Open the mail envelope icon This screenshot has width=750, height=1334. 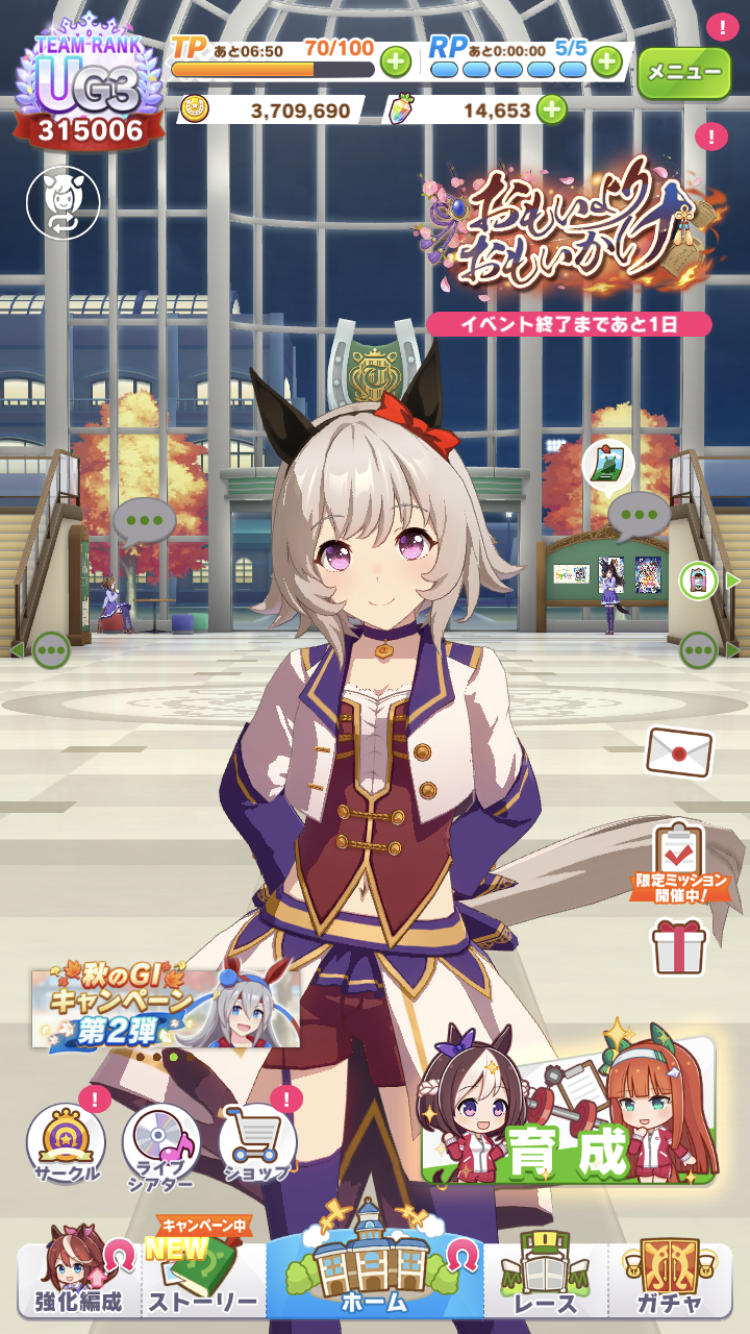point(679,751)
